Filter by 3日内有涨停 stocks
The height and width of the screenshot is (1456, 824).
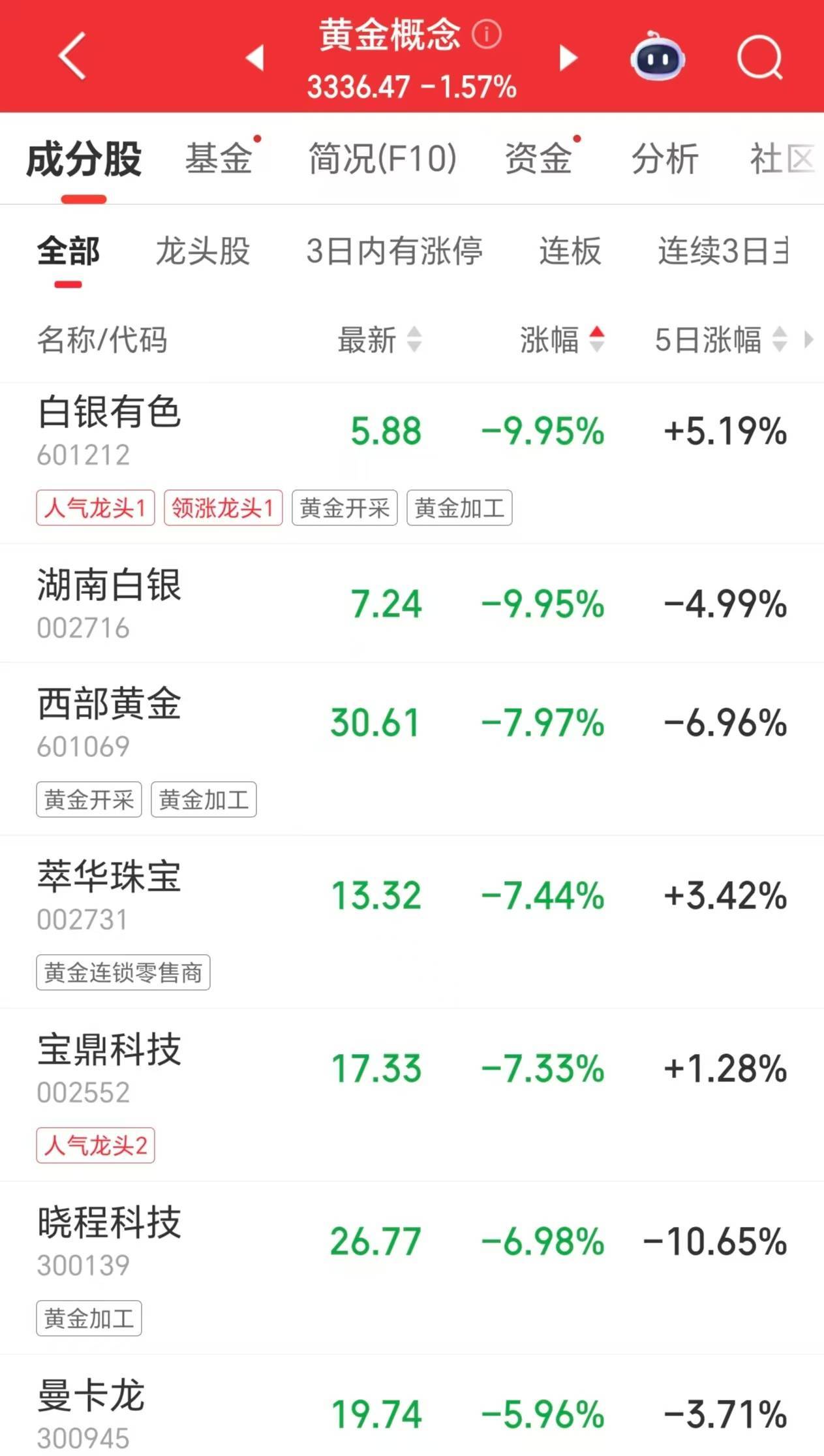395,253
